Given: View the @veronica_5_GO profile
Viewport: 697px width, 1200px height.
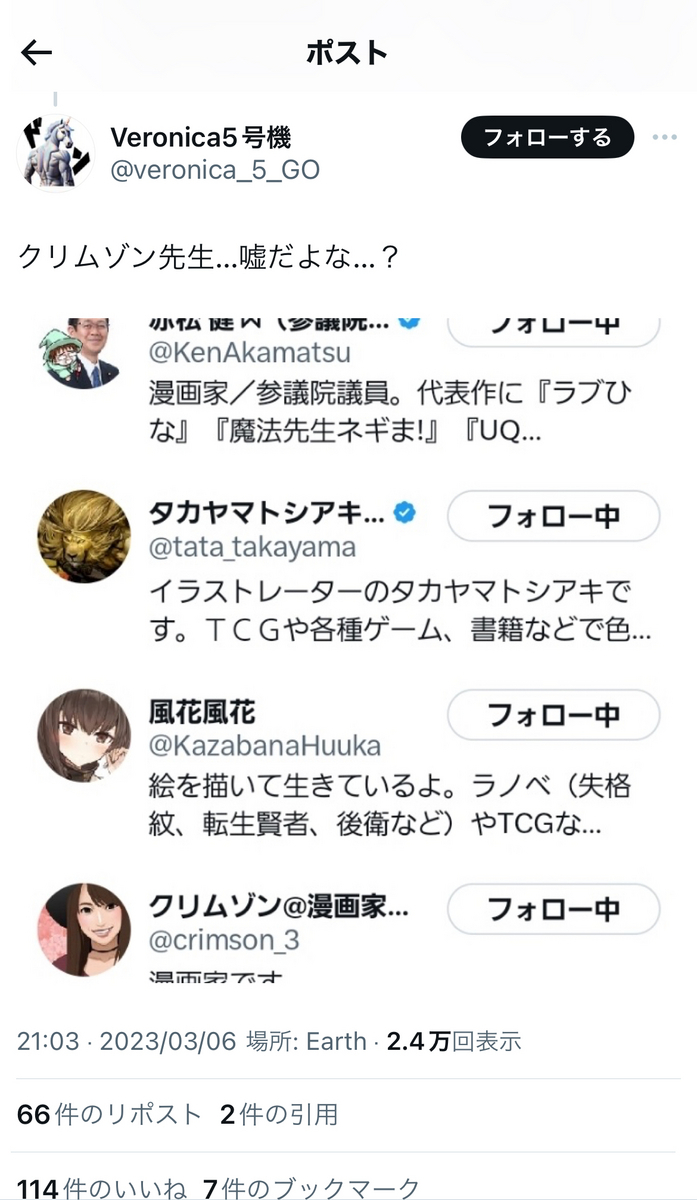Looking at the screenshot, I should click(x=214, y=170).
